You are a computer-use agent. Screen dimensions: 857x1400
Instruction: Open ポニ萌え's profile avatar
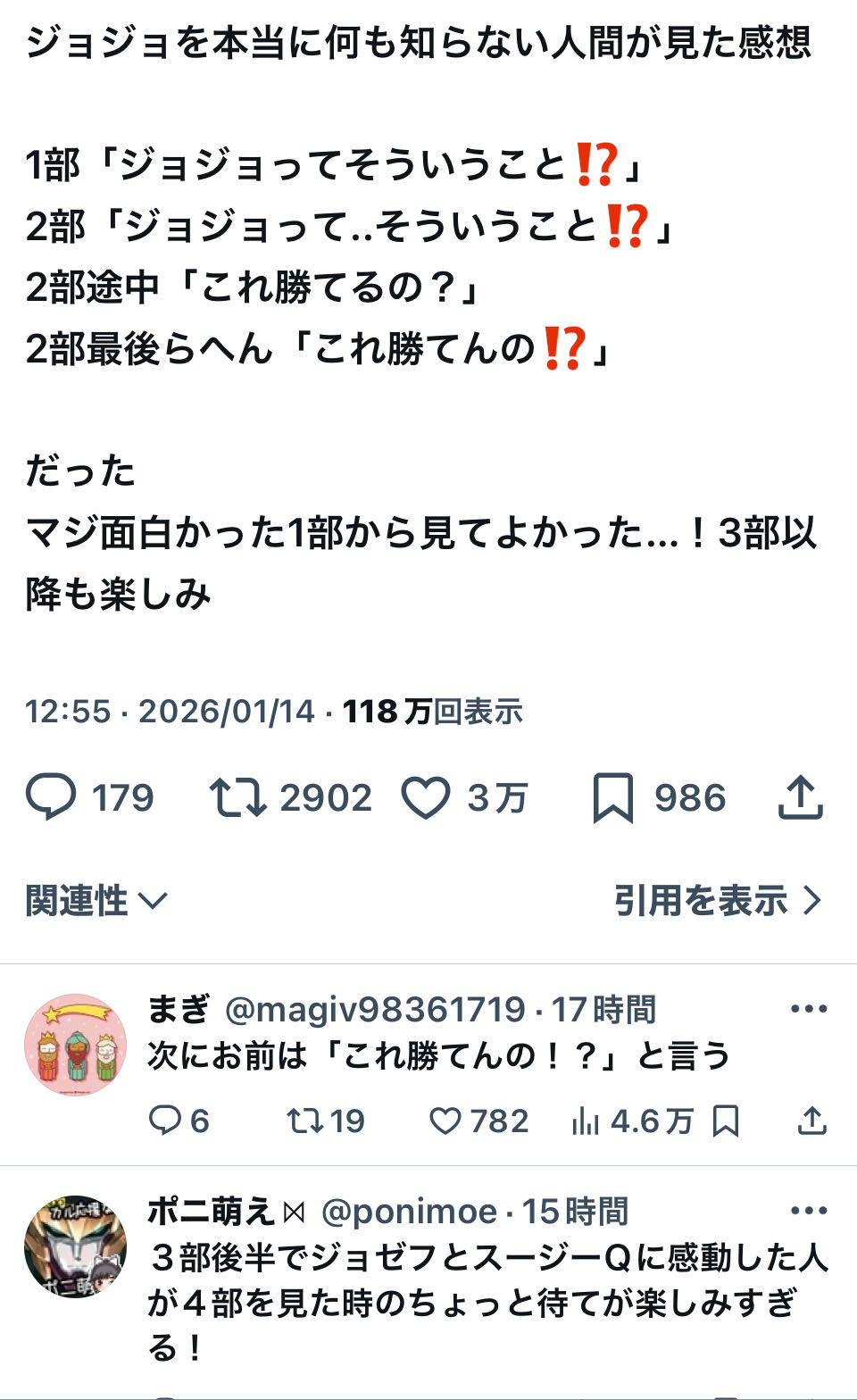click(75, 1246)
